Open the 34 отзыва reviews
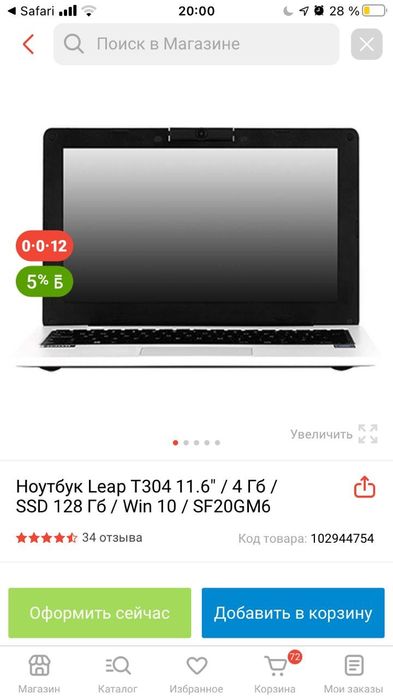This screenshot has height=699, width=393. click(112, 538)
